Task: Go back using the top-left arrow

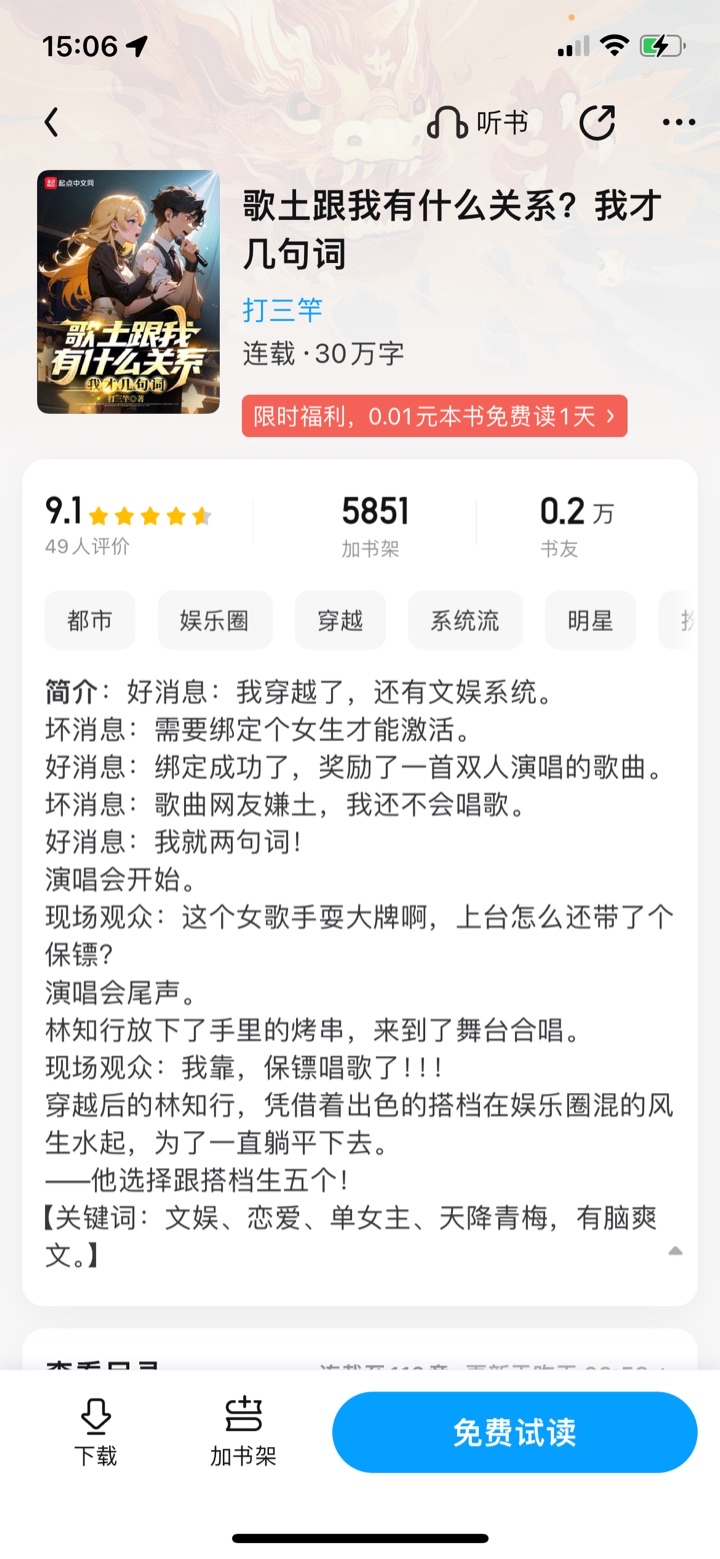Action: click(52, 123)
